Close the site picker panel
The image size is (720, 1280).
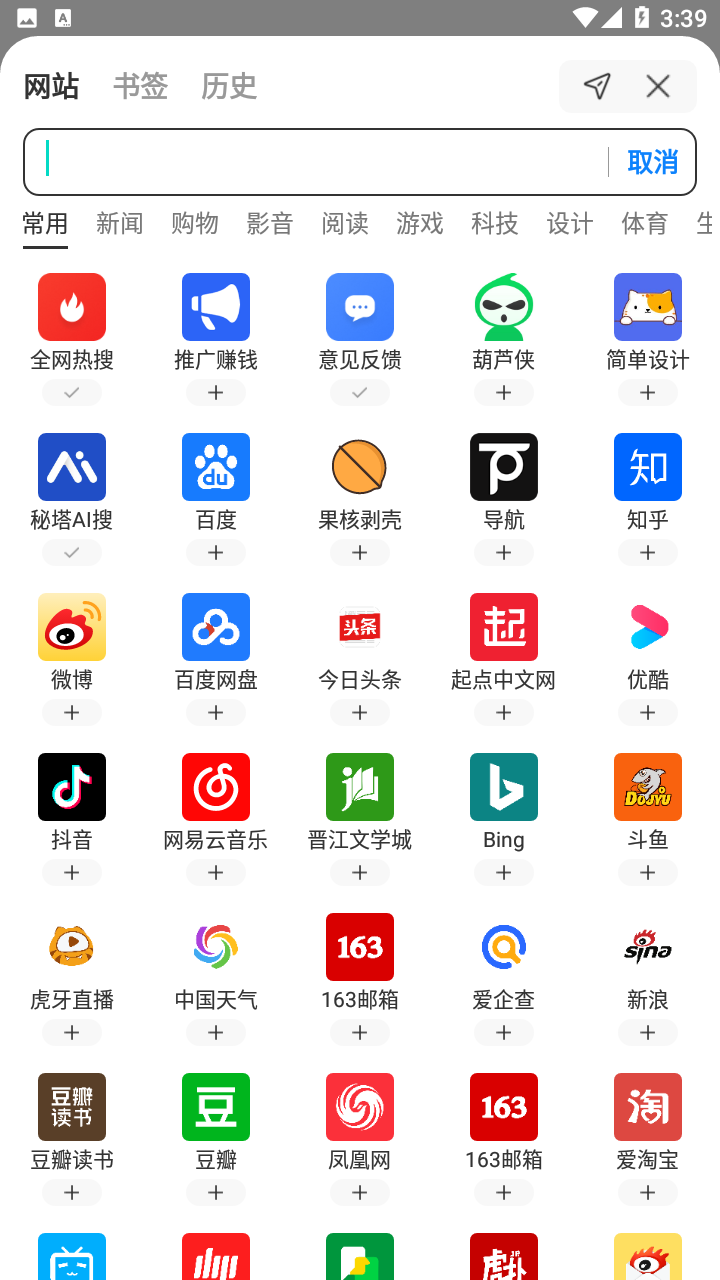coord(658,86)
